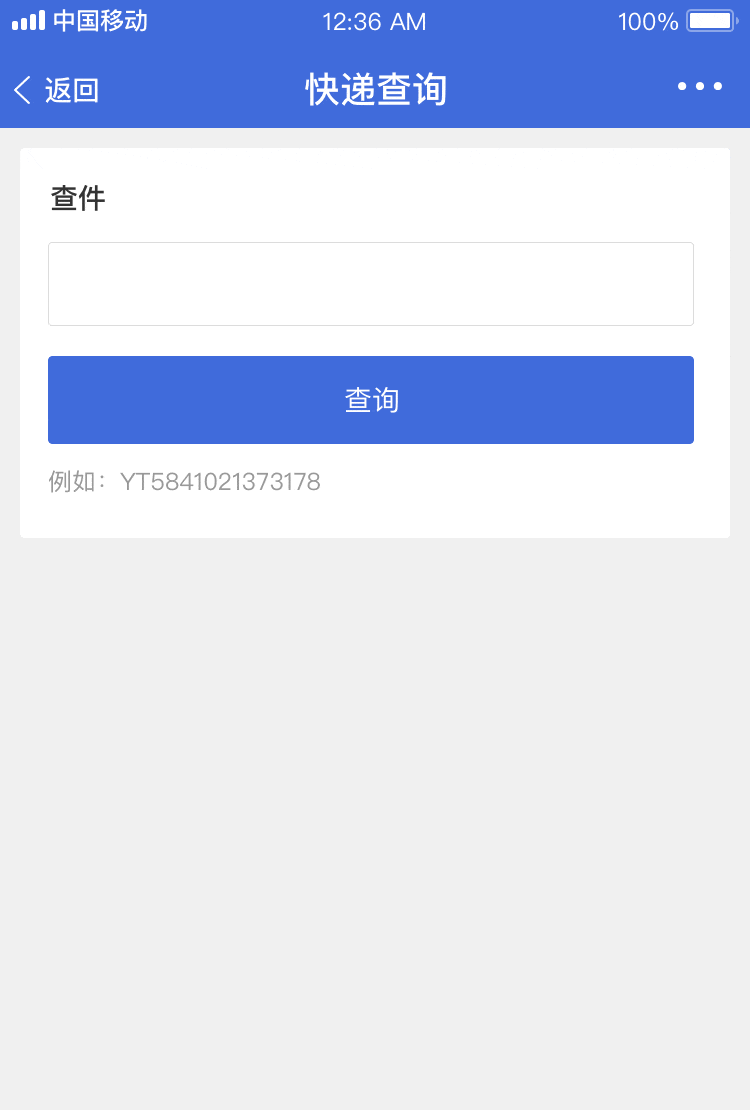Tap the cellular signal bars icon
Image resolution: width=750 pixels, height=1110 pixels.
(x=28, y=21)
